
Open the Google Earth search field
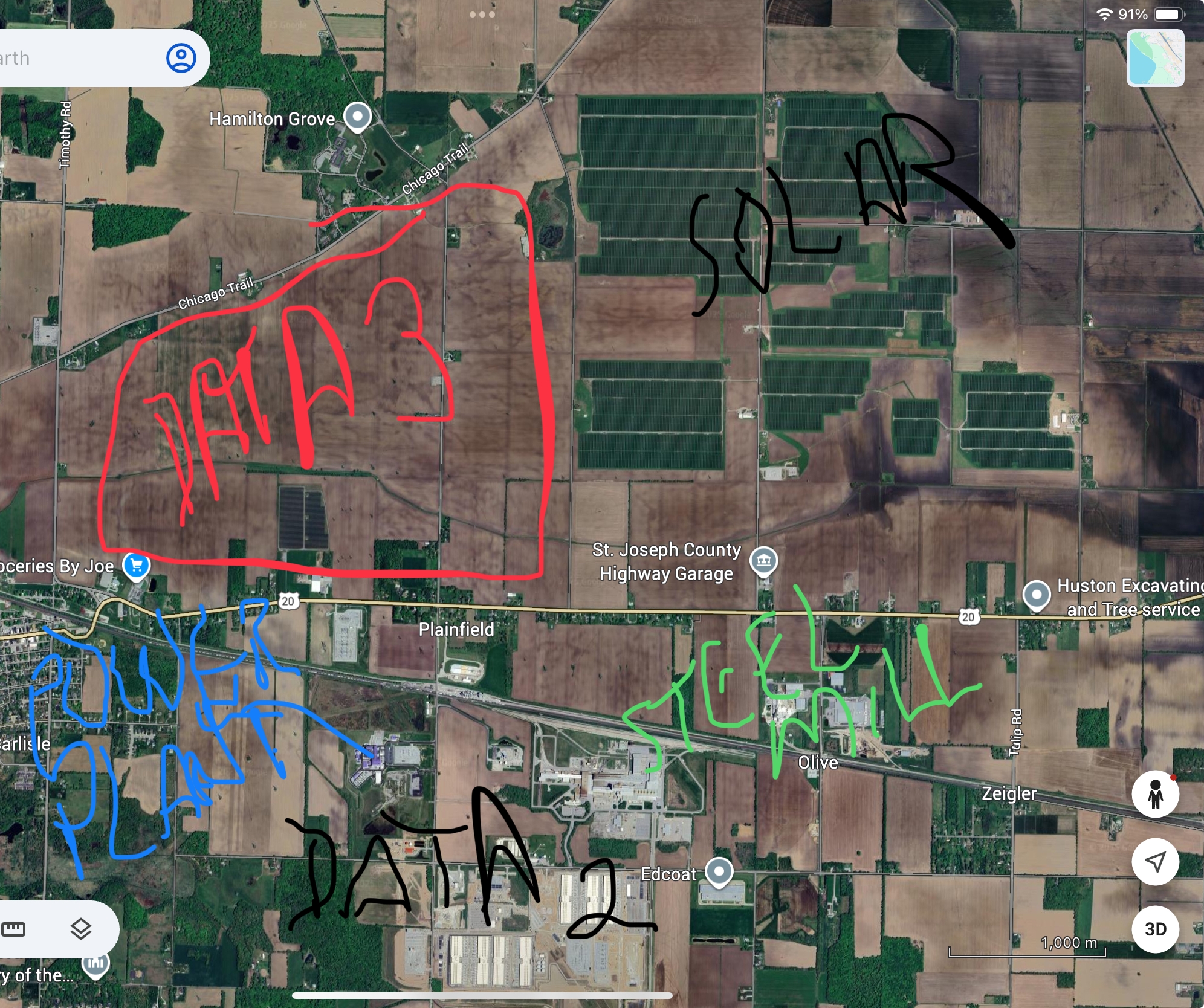[73, 59]
